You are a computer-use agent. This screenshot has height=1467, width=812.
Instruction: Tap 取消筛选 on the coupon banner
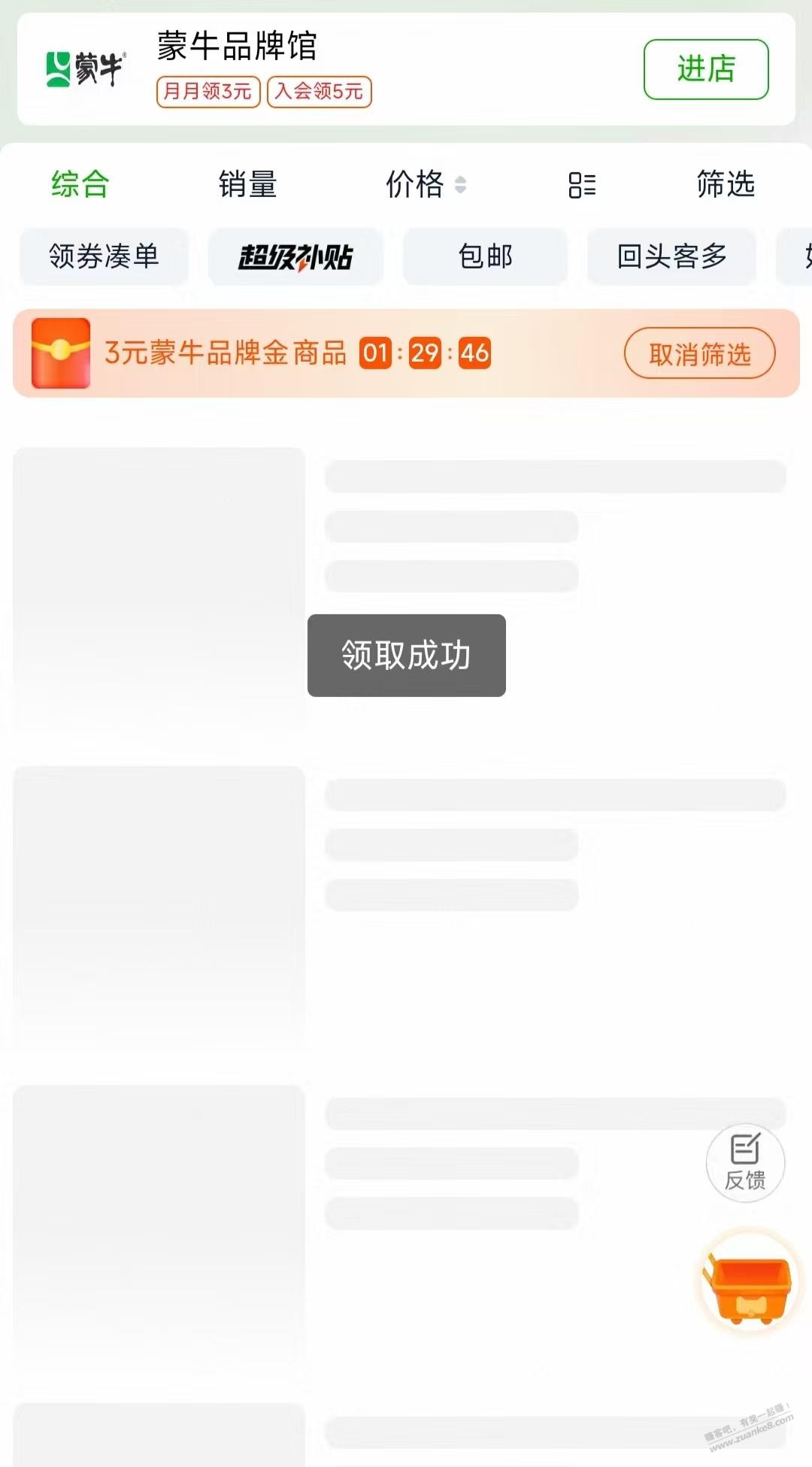[699, 353]
